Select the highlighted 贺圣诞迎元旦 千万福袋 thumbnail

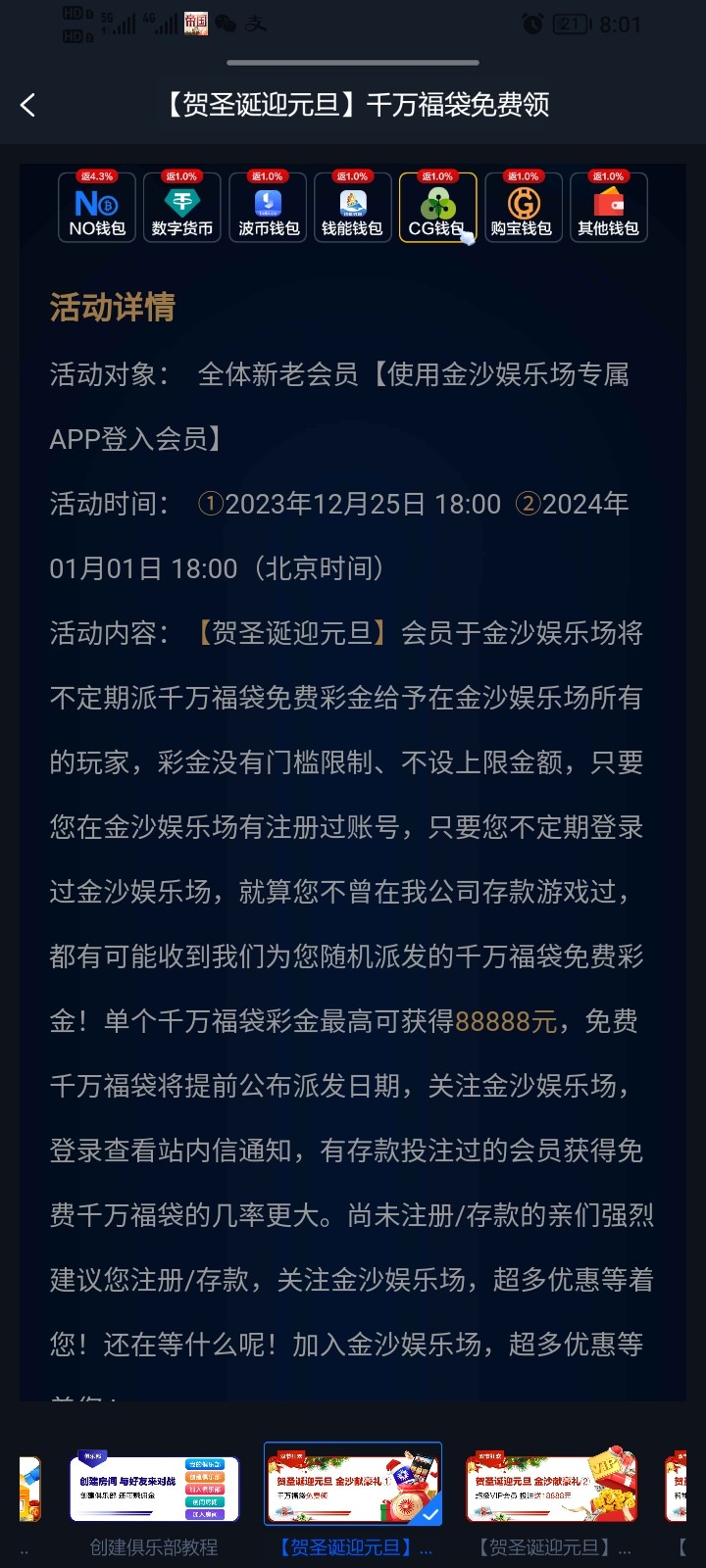[x=353, y=1484]
